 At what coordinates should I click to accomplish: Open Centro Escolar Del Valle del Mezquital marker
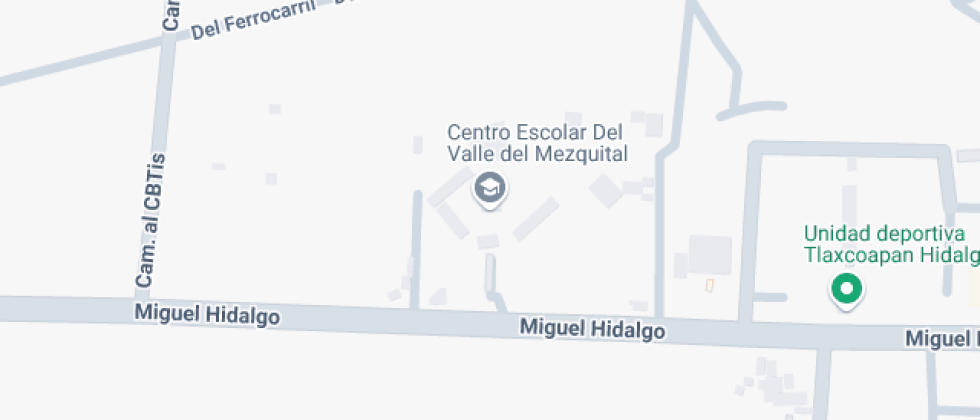[x=489, y=187]
